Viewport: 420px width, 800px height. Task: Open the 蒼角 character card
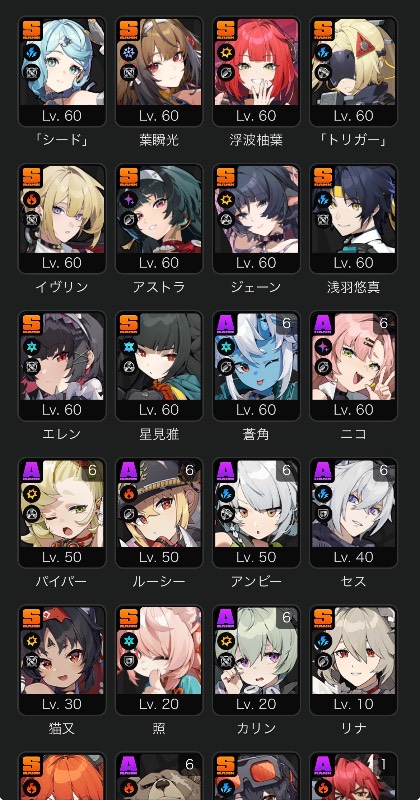[x=256, y=366]
